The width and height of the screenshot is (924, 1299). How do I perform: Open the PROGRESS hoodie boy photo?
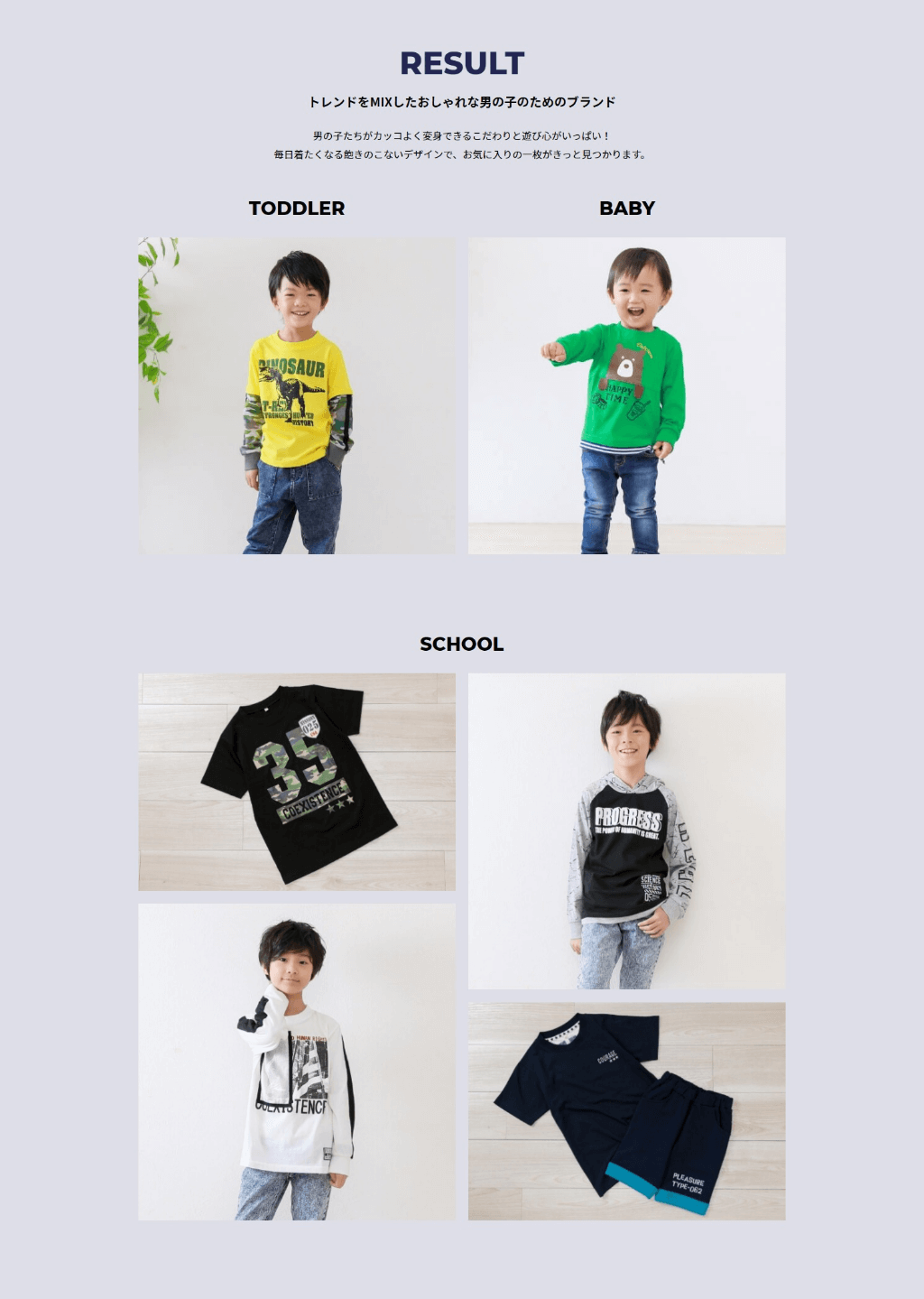[x=626, y=830]
